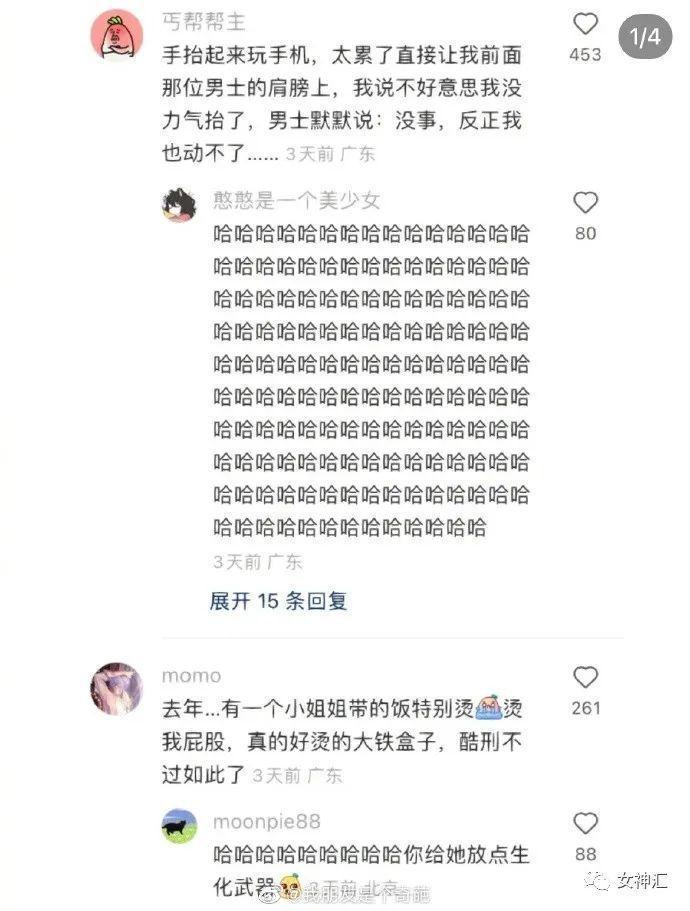Image resolution: width=690 pixels, height=911 pixels.
Task: Expand the 15 replies (展开 15 条回复)
Action: click(x=278, y=601)
